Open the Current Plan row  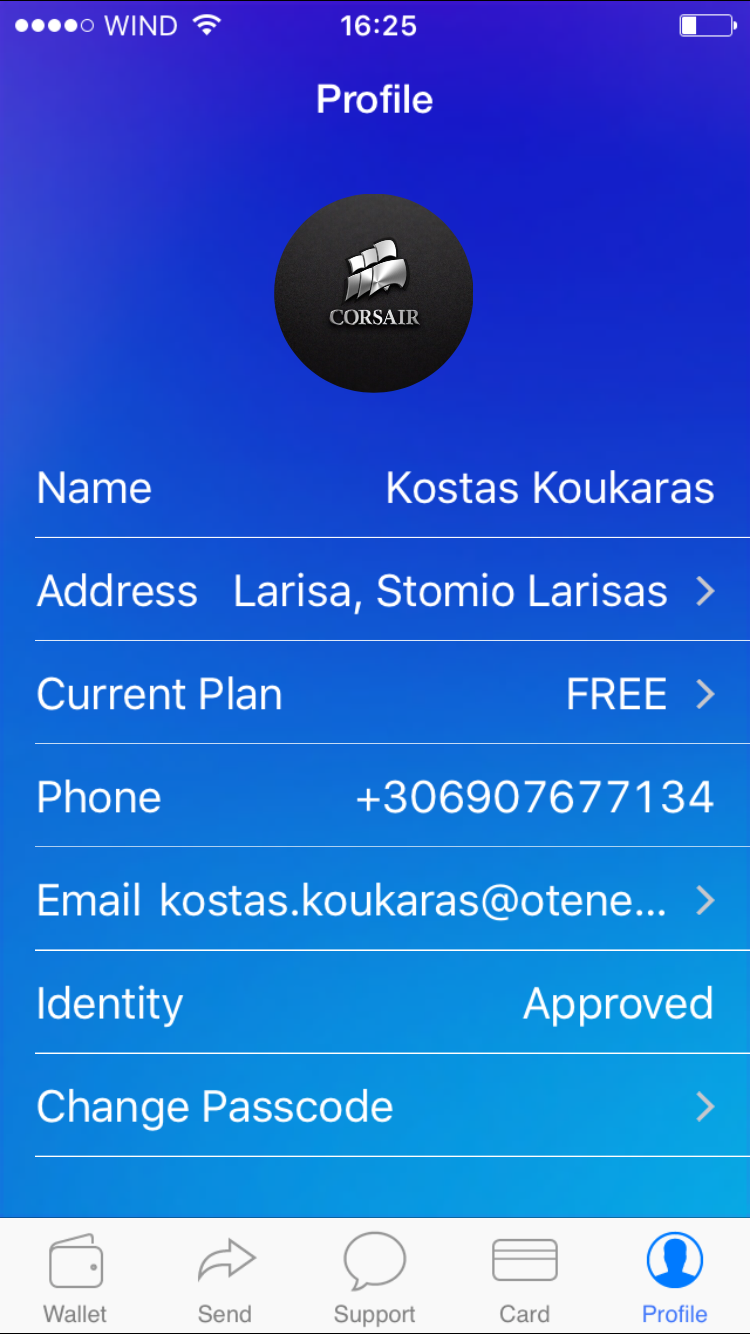pyautogui.click(x=375, y=693)
